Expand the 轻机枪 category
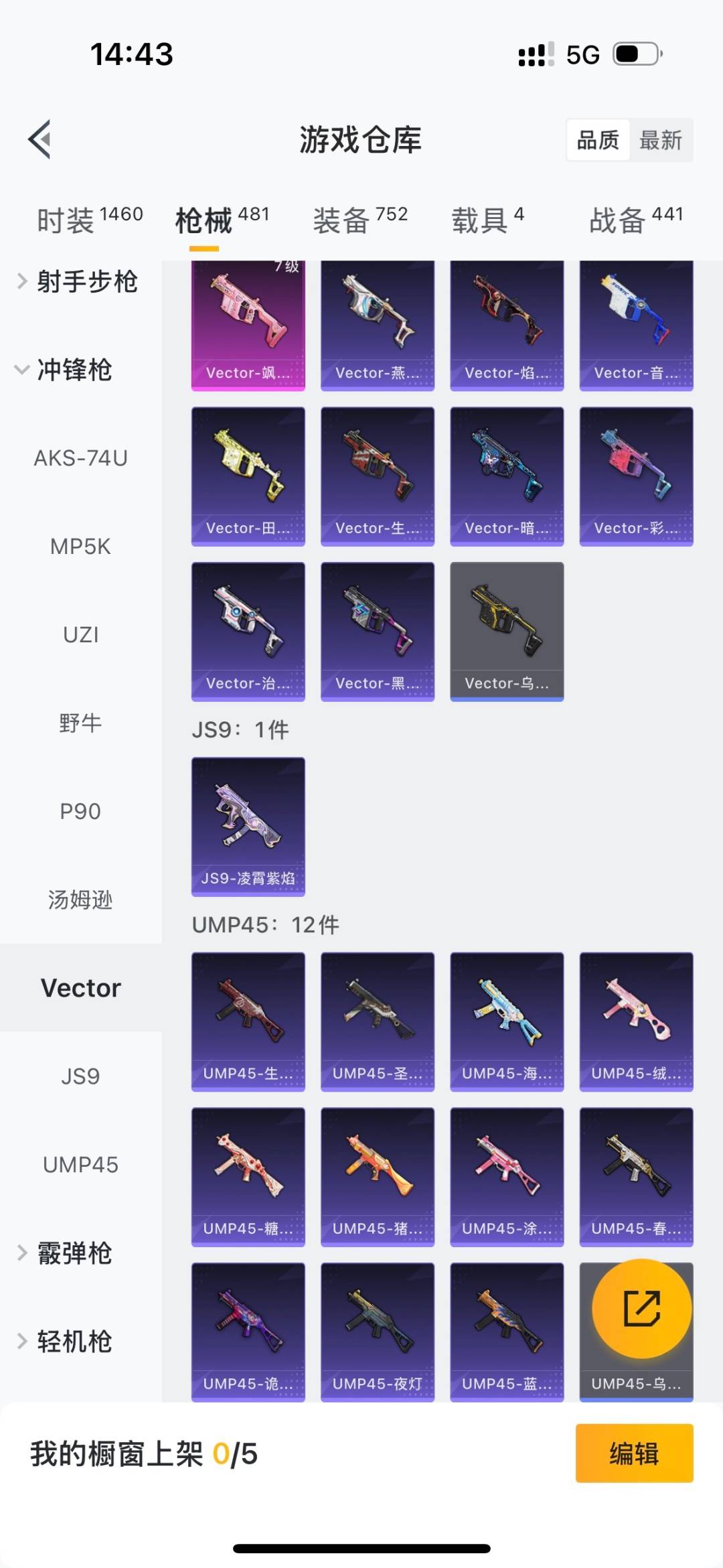Viewport: 723px width, 1568px height. point(74,1342)
